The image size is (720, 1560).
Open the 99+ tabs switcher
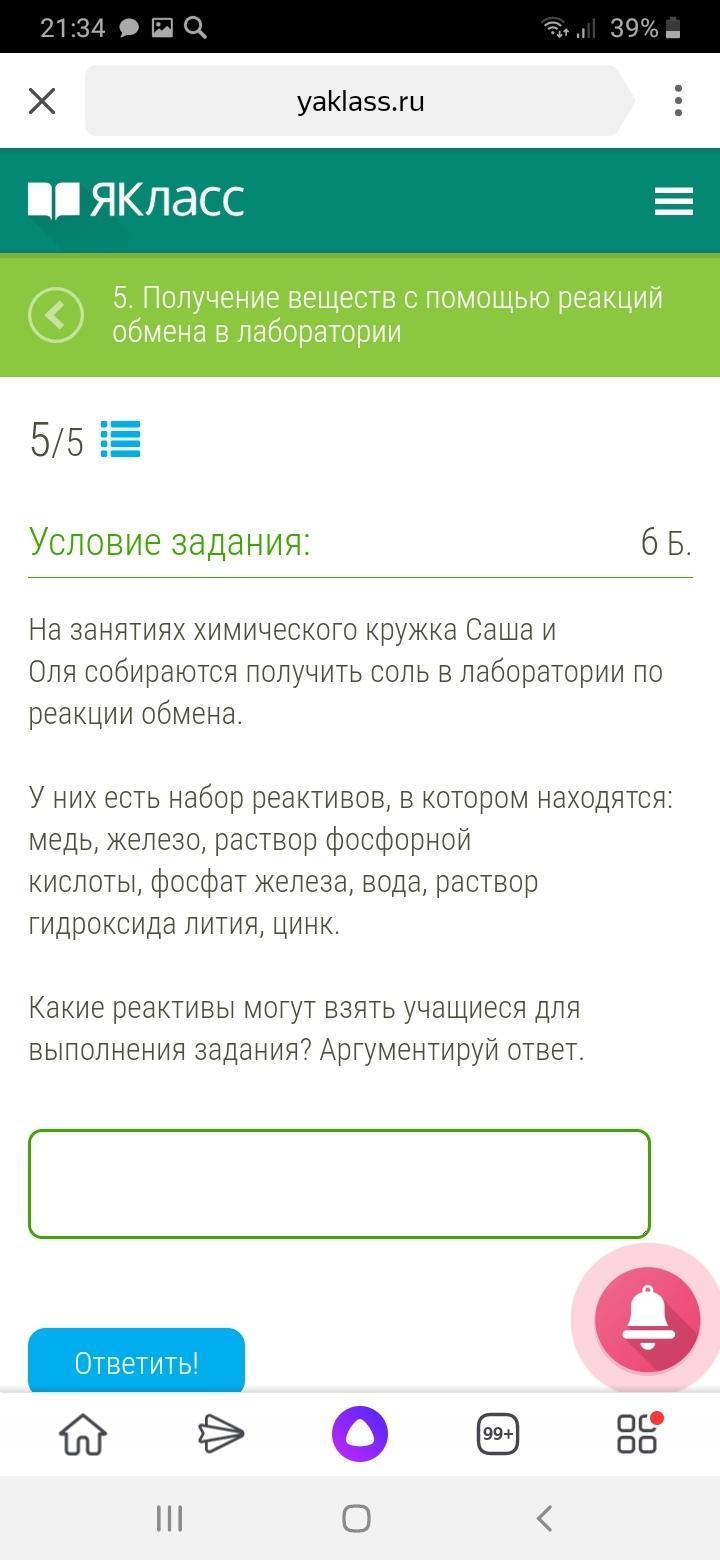498,1434
